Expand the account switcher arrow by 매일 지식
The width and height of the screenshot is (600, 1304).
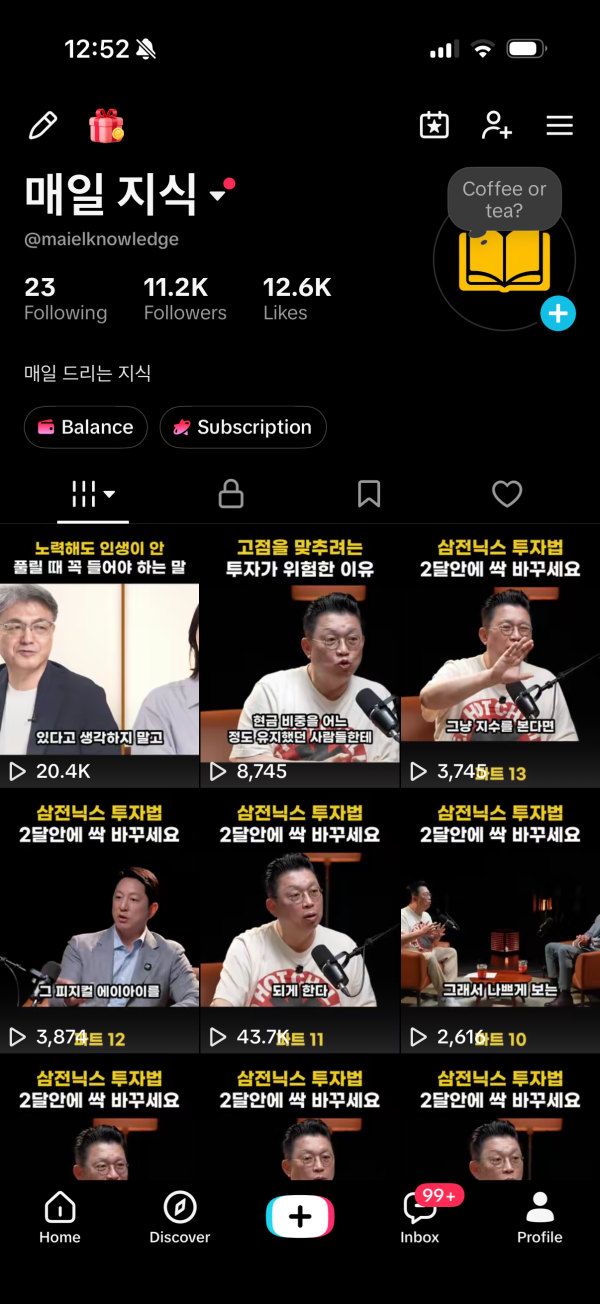(x=218, y=196)
